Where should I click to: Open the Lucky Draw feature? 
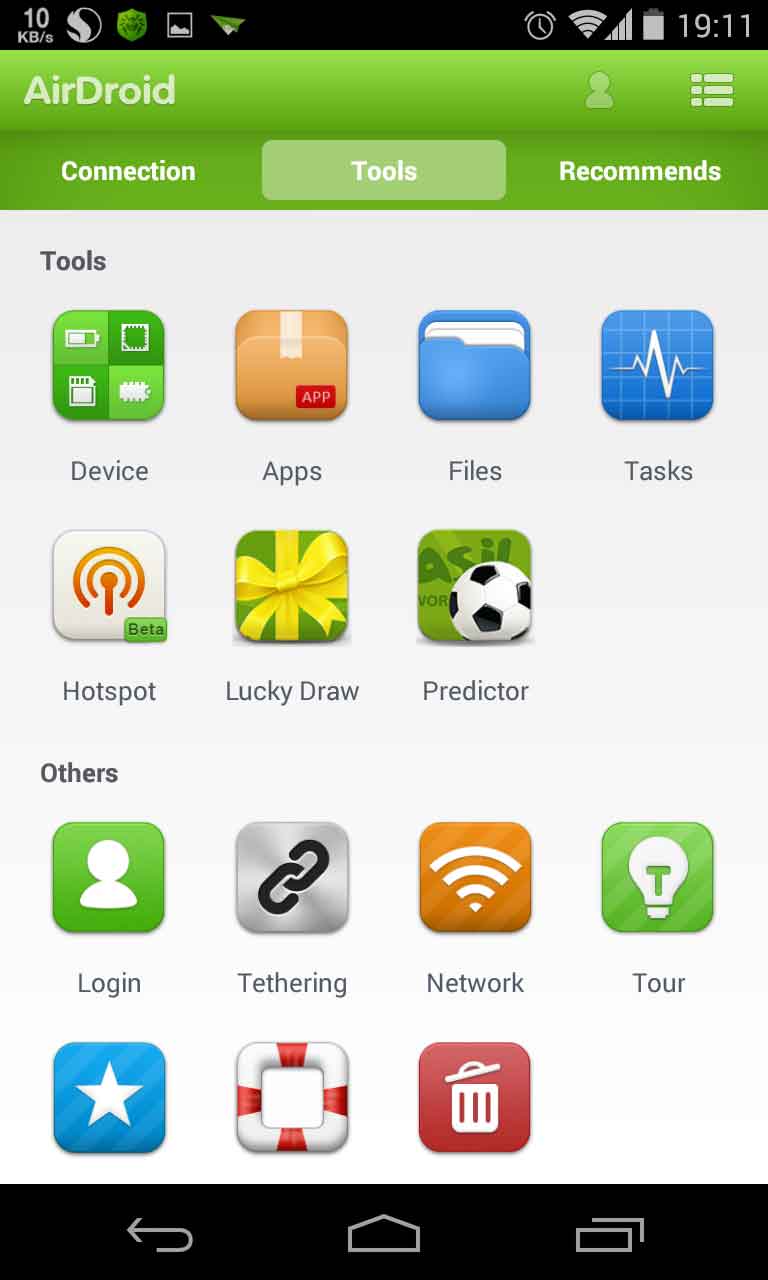click(291, 586)
